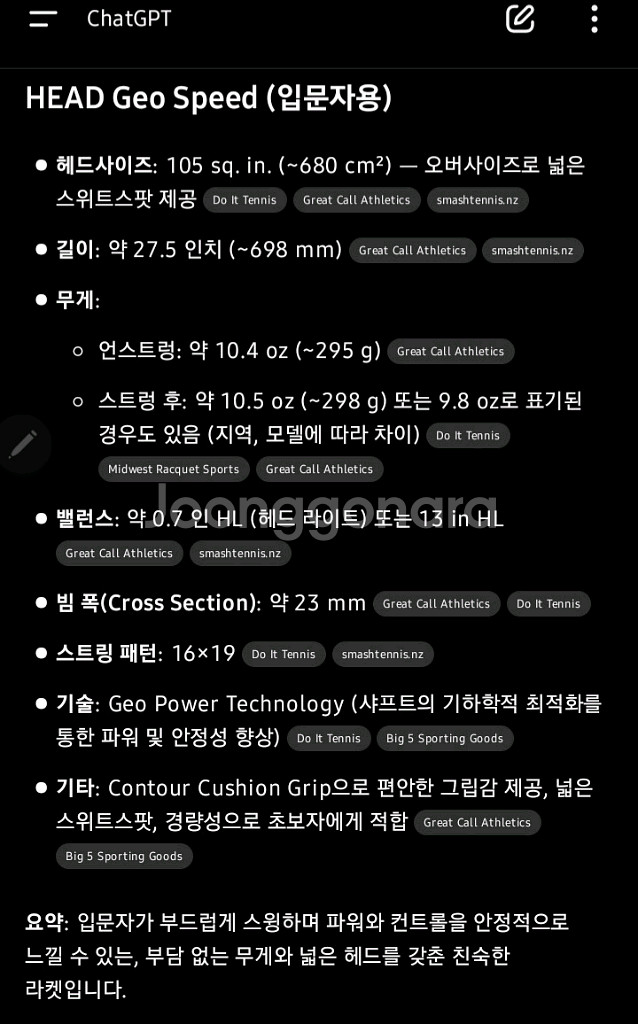
Task: Open Great Call Athletics chip for 기타
Action: pos(477,822)
